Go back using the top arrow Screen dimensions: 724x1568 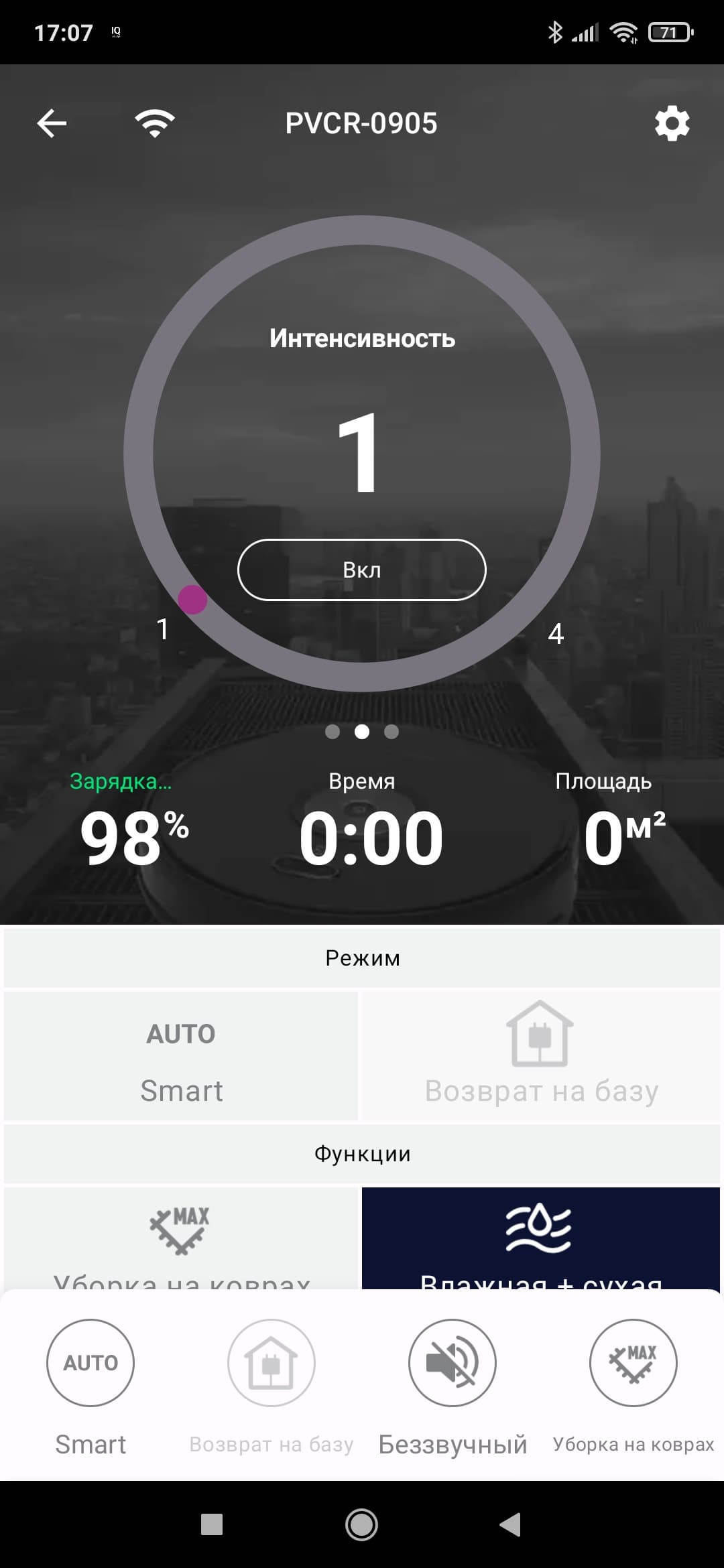tap(52, 124)
